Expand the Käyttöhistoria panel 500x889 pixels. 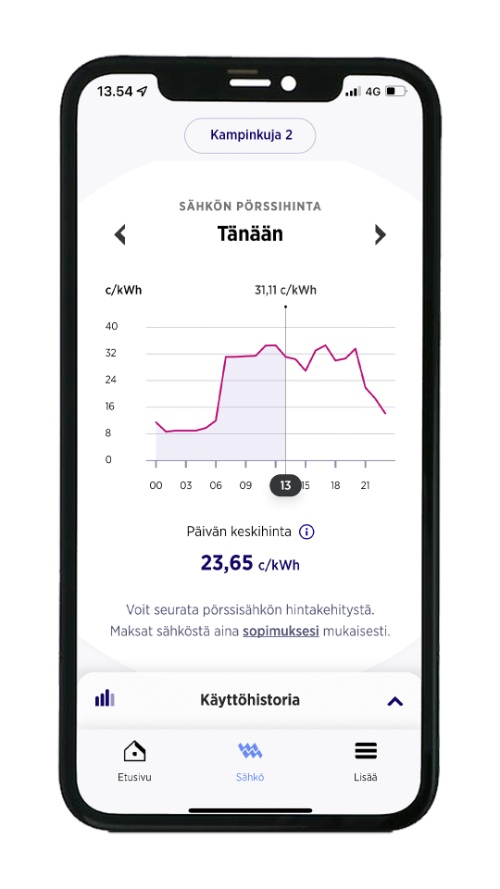click(x=250, y=700)
